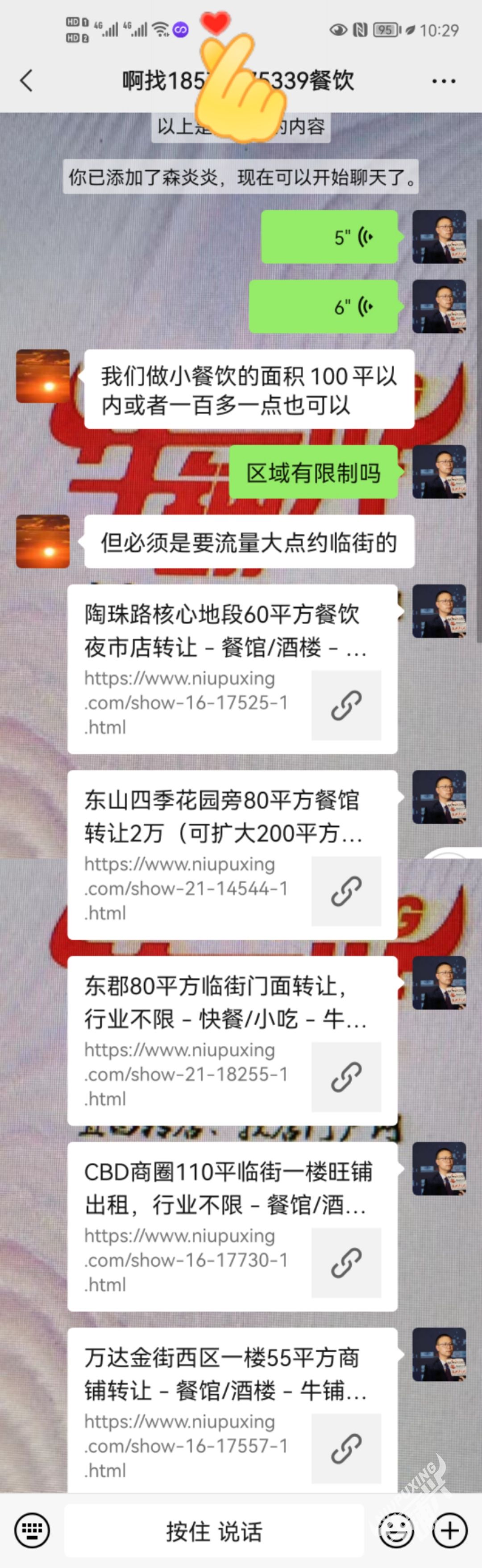Image resolution: width=482 pixels, height=1568 pixels.
Task: Open the plus attachments menu
Action: click(450, 1530)
